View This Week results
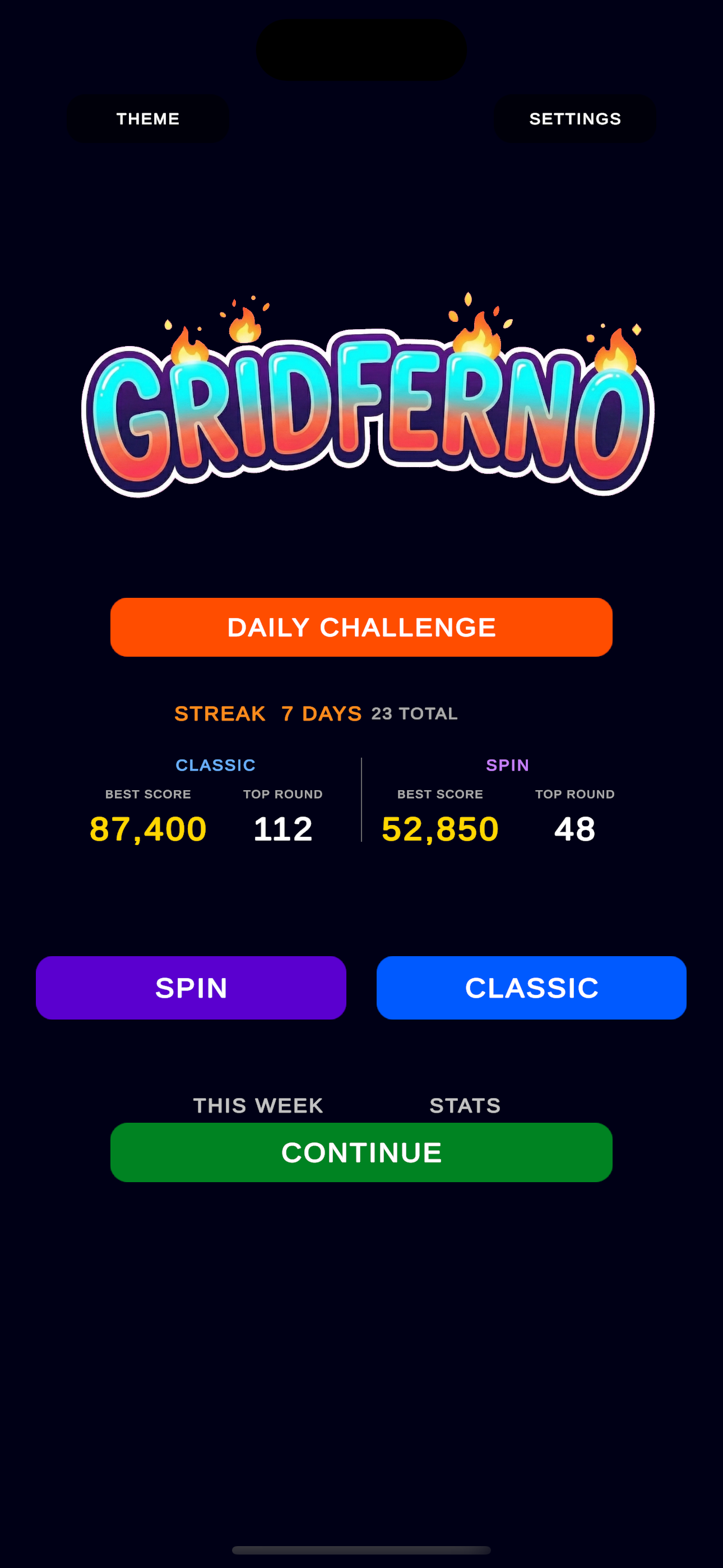The width and height of the screenshot is (723, 1568). tap(258, 1105)
